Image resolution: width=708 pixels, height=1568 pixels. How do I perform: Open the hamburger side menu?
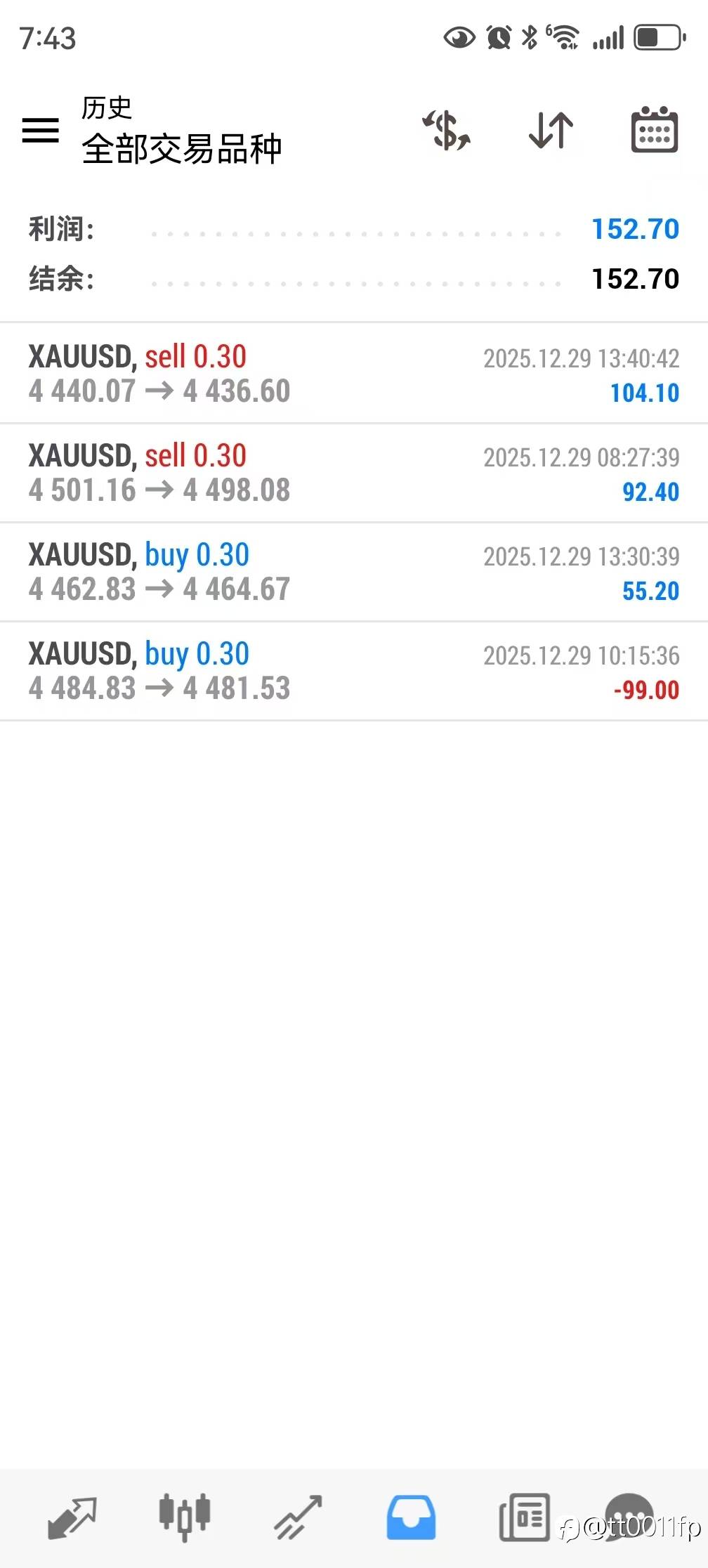41,130
